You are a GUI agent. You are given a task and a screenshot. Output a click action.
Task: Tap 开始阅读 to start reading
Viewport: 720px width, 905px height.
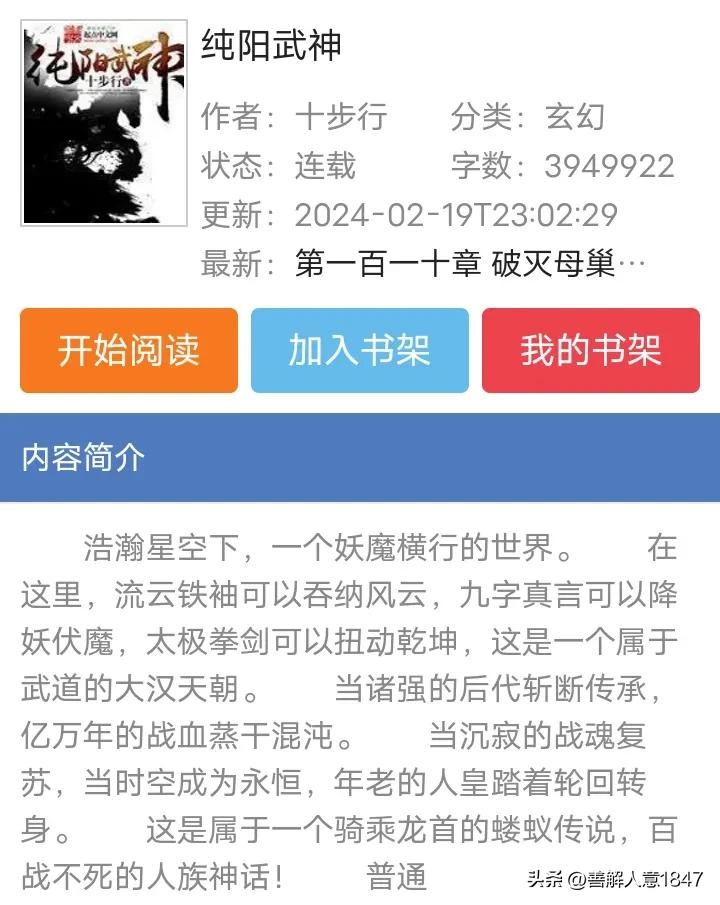129,350
